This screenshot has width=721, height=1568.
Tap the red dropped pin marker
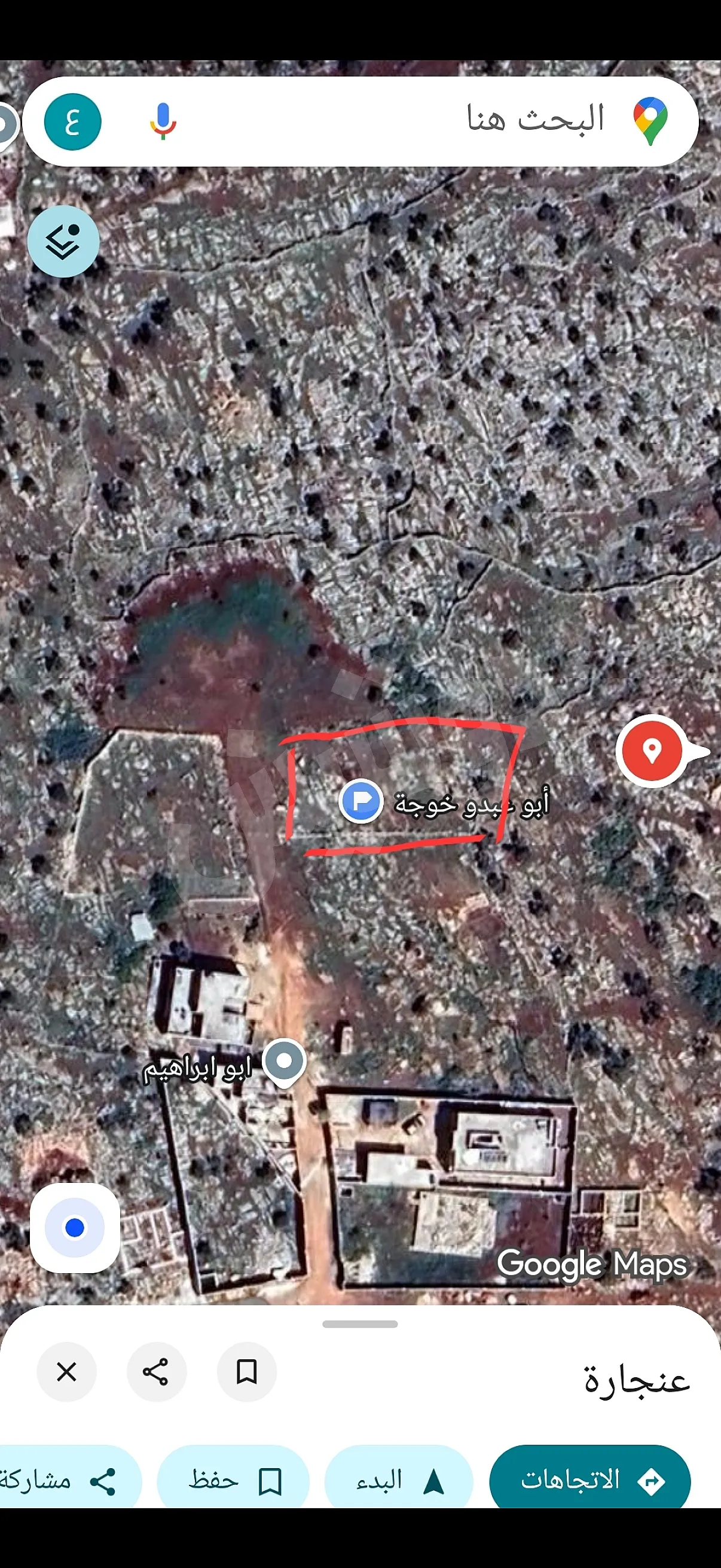pyautogui.click(x=652, y=751)
